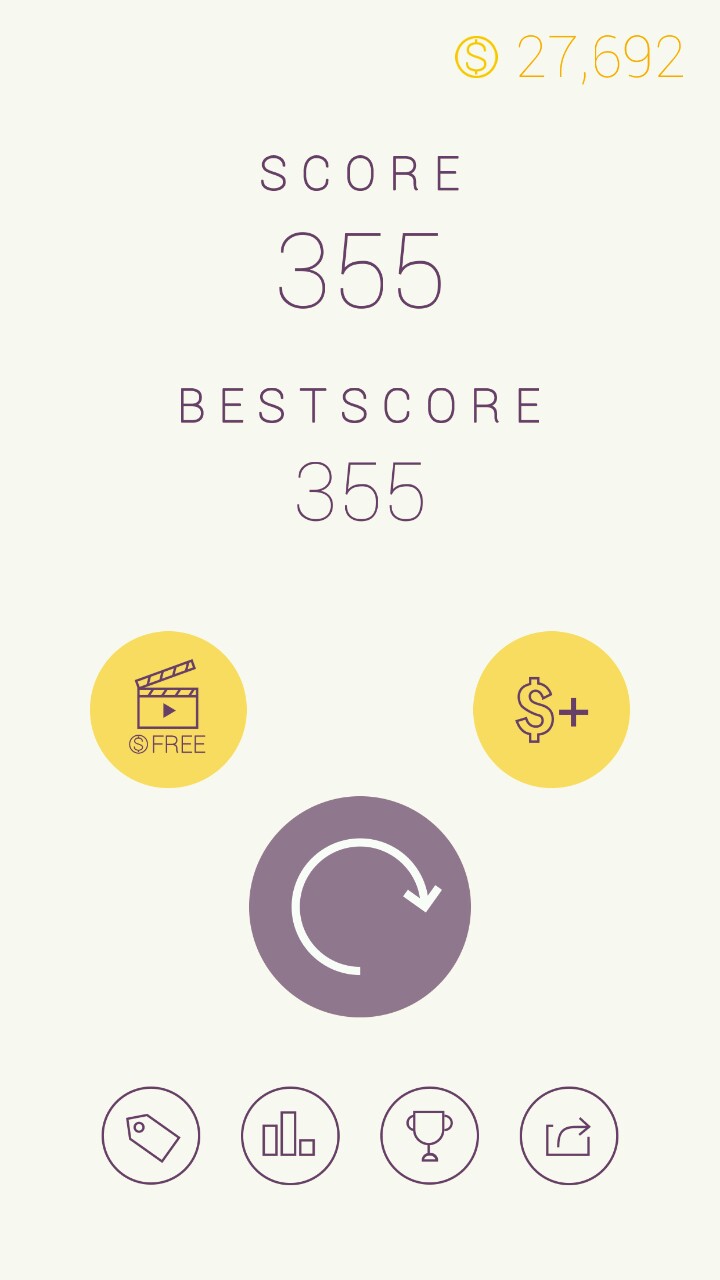Image resolution: width=720 pixels, height=1280 pixels.
Task: Open the shop via the price tag icon
Action: pyautogui.click(x=151, y=1136)
